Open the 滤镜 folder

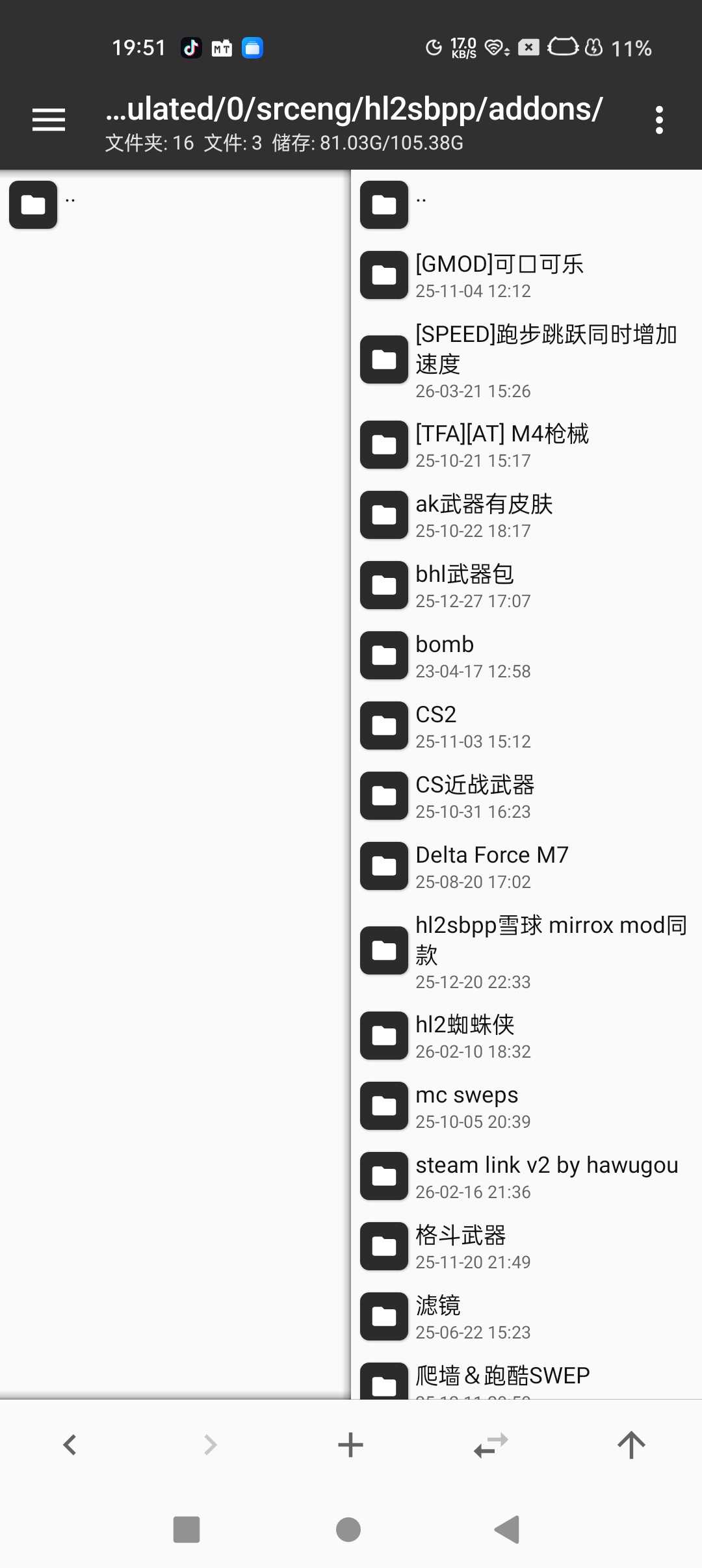438,1317
